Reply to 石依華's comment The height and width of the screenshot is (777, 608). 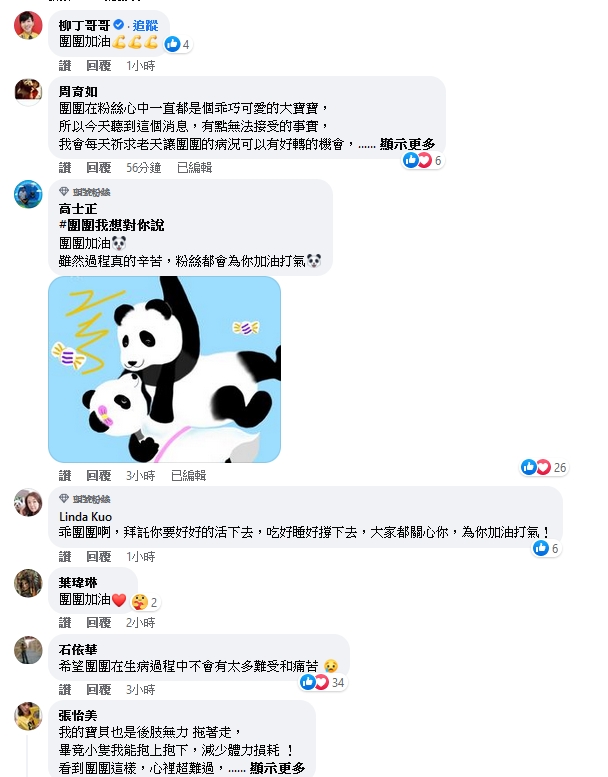click(99, 689)
